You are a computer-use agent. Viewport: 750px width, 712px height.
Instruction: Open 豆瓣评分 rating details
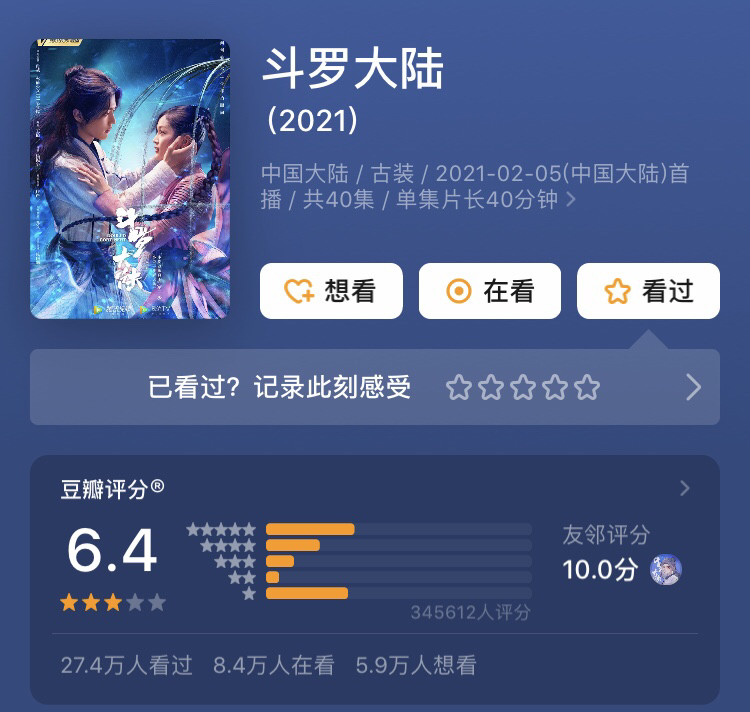coord(684,488)
